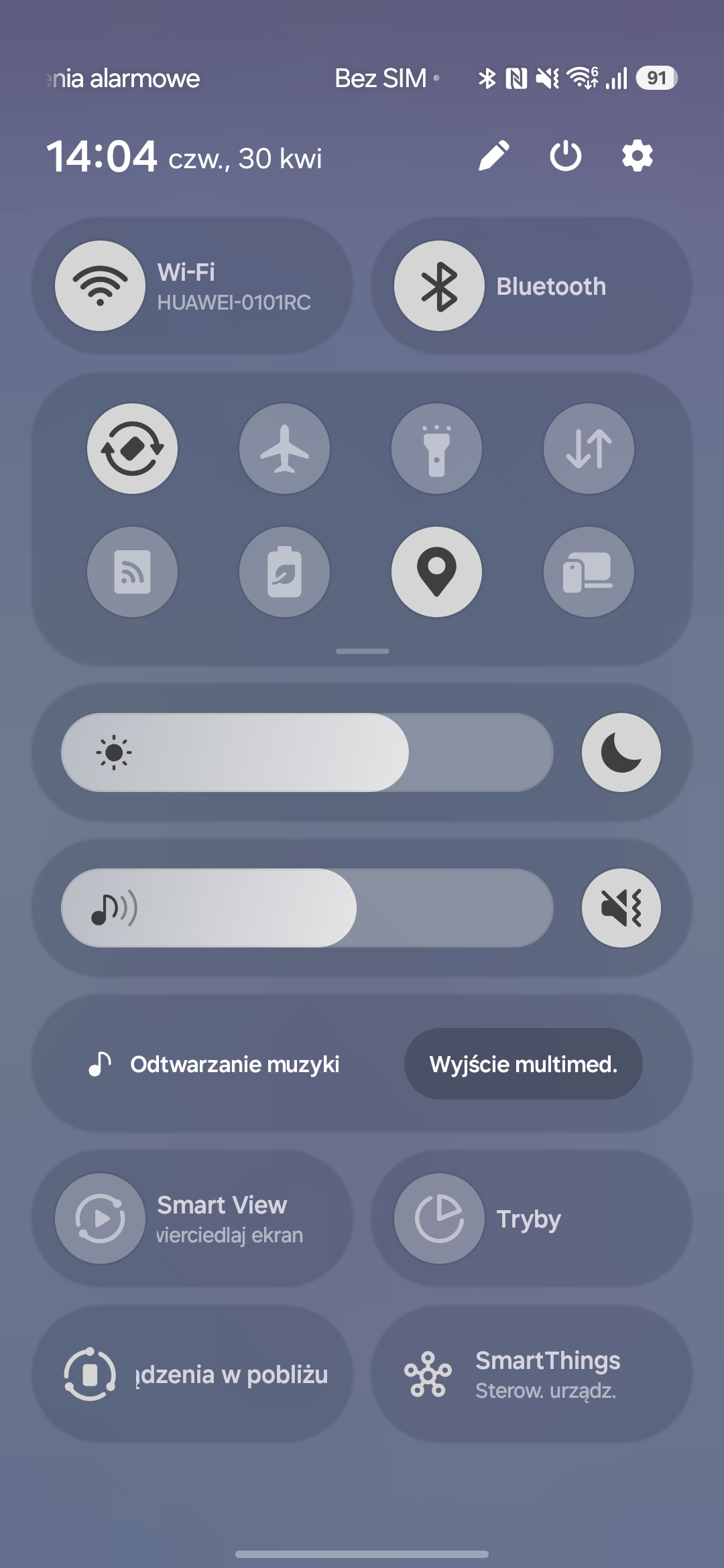Enable power saving battery tile
This screenshot has height=1568, width=724.
[284, 572]
